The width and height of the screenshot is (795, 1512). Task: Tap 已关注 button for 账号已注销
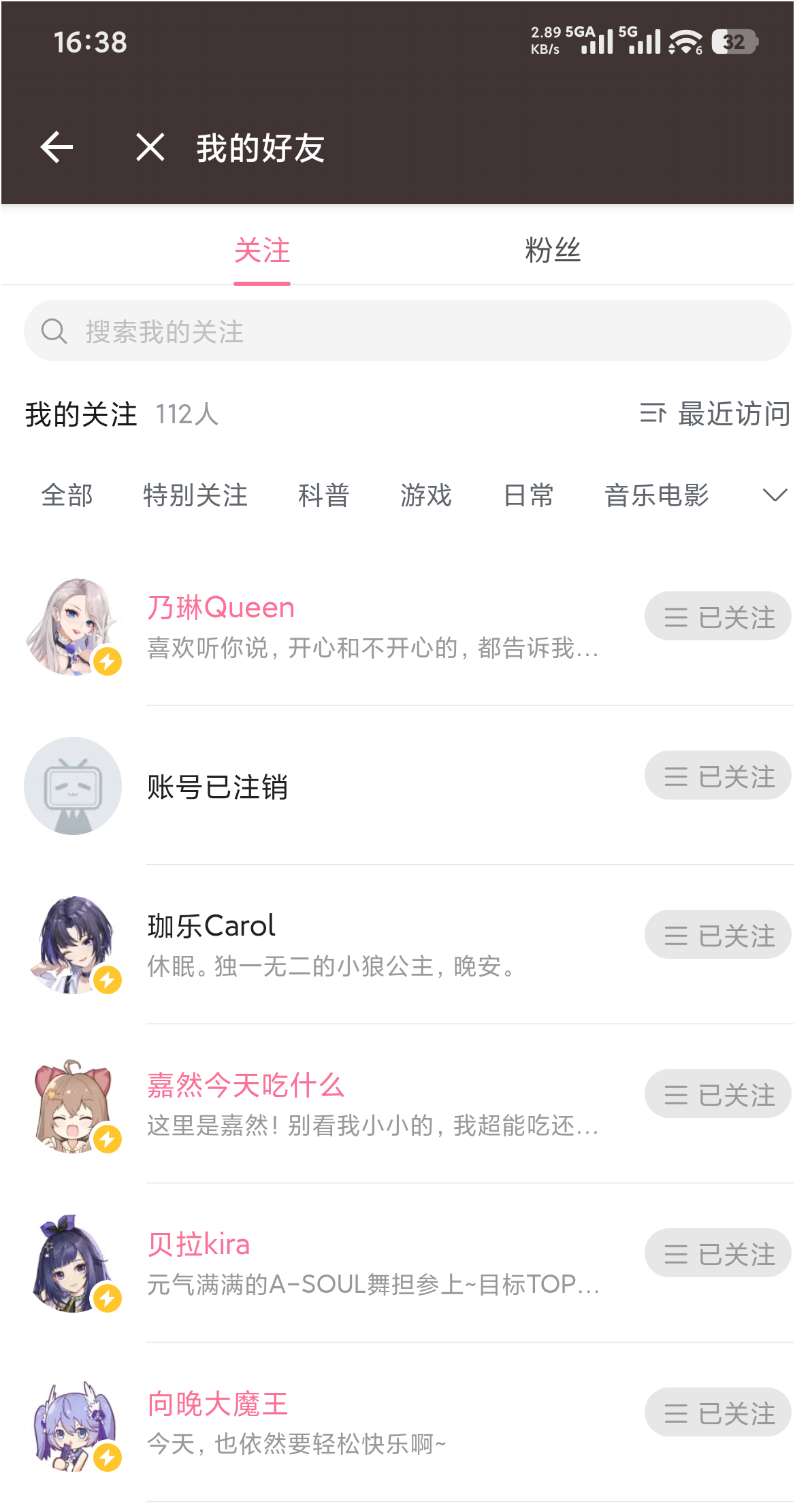[718, 776]
